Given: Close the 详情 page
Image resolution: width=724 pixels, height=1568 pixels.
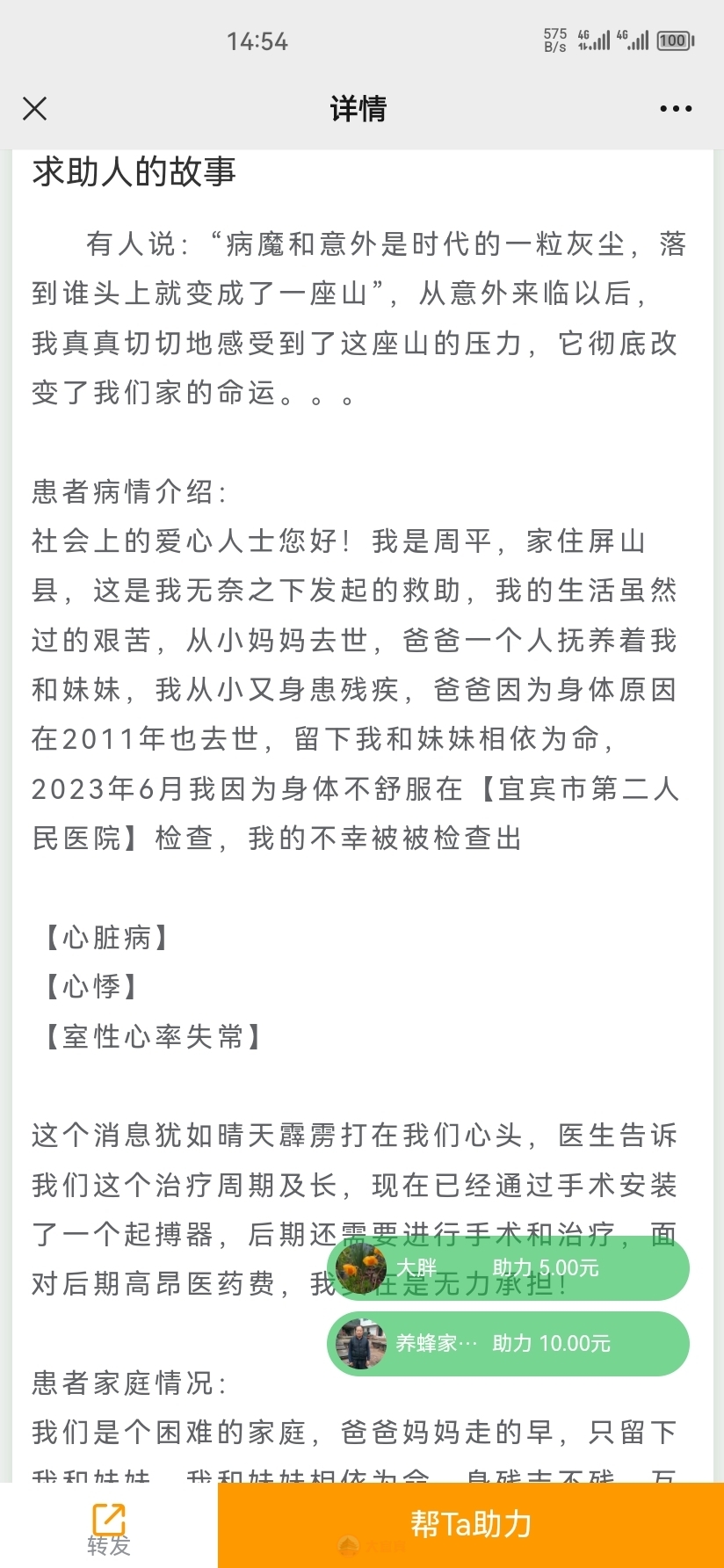Looking at the screenshot, I should pyautogui.click(x=34, y=109).
